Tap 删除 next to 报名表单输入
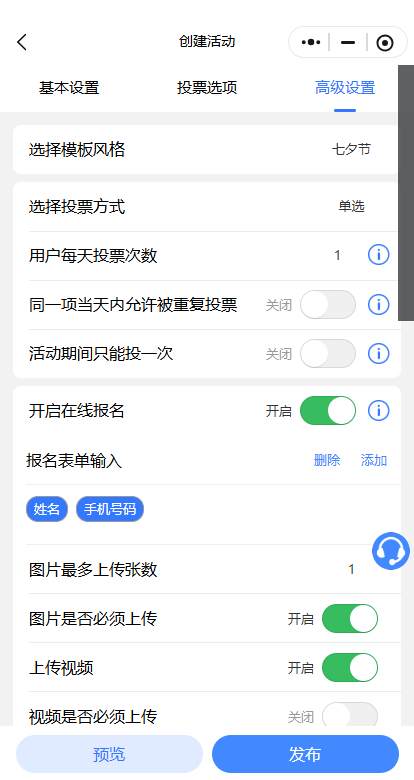 point(327,460)
